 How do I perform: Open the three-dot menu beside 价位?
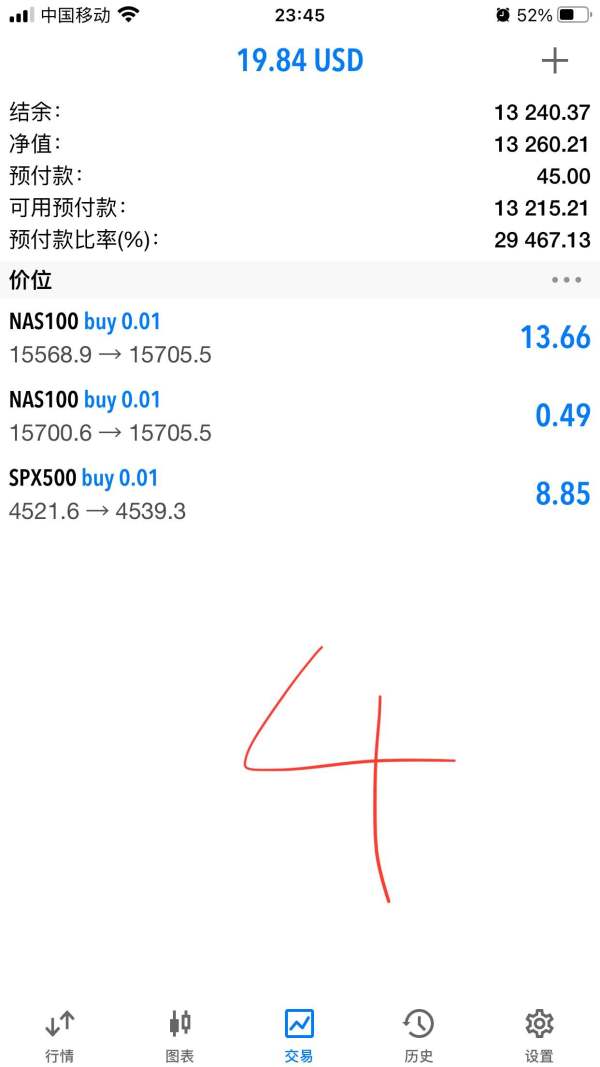[566, 280]
